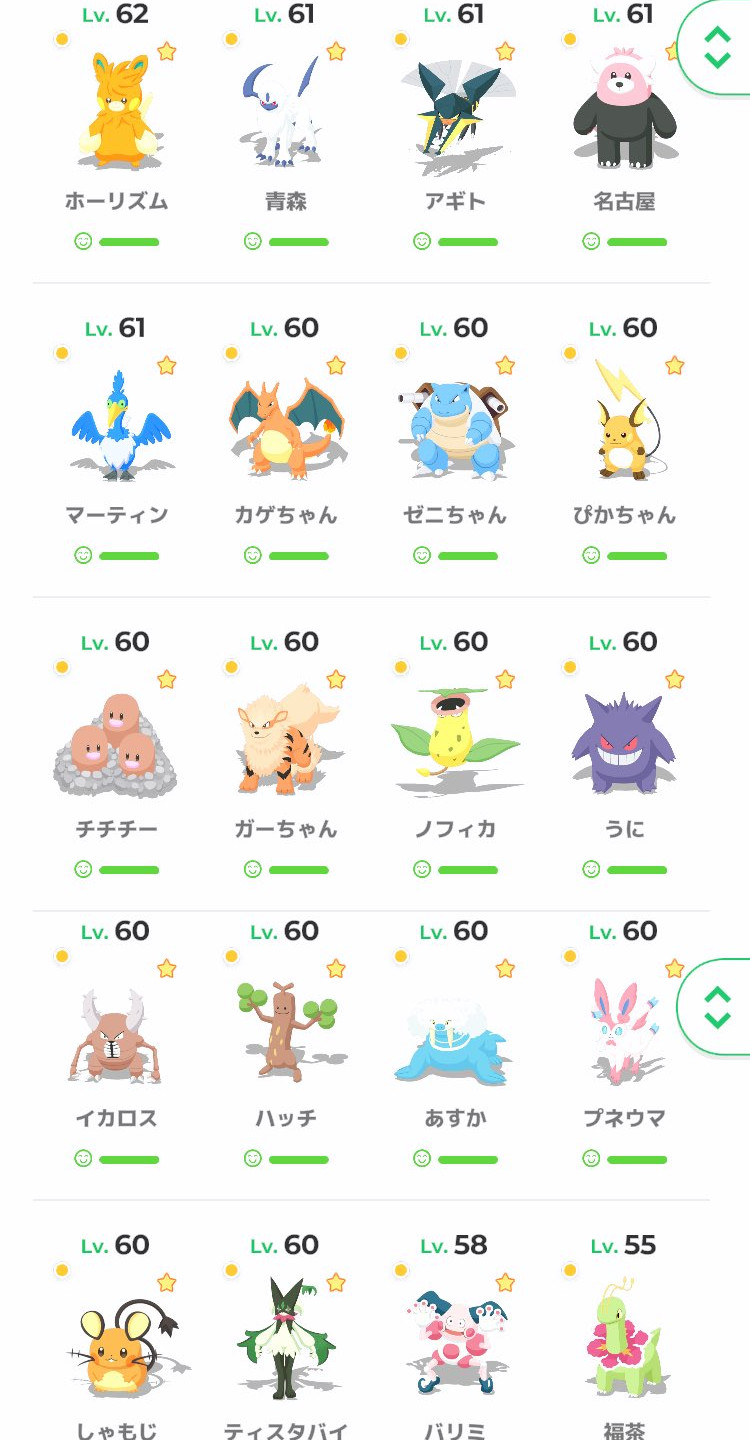Open Sudowoodo named ハッチ
The height and width of the screenshot is (1440, 750).
click(285, 1032)
